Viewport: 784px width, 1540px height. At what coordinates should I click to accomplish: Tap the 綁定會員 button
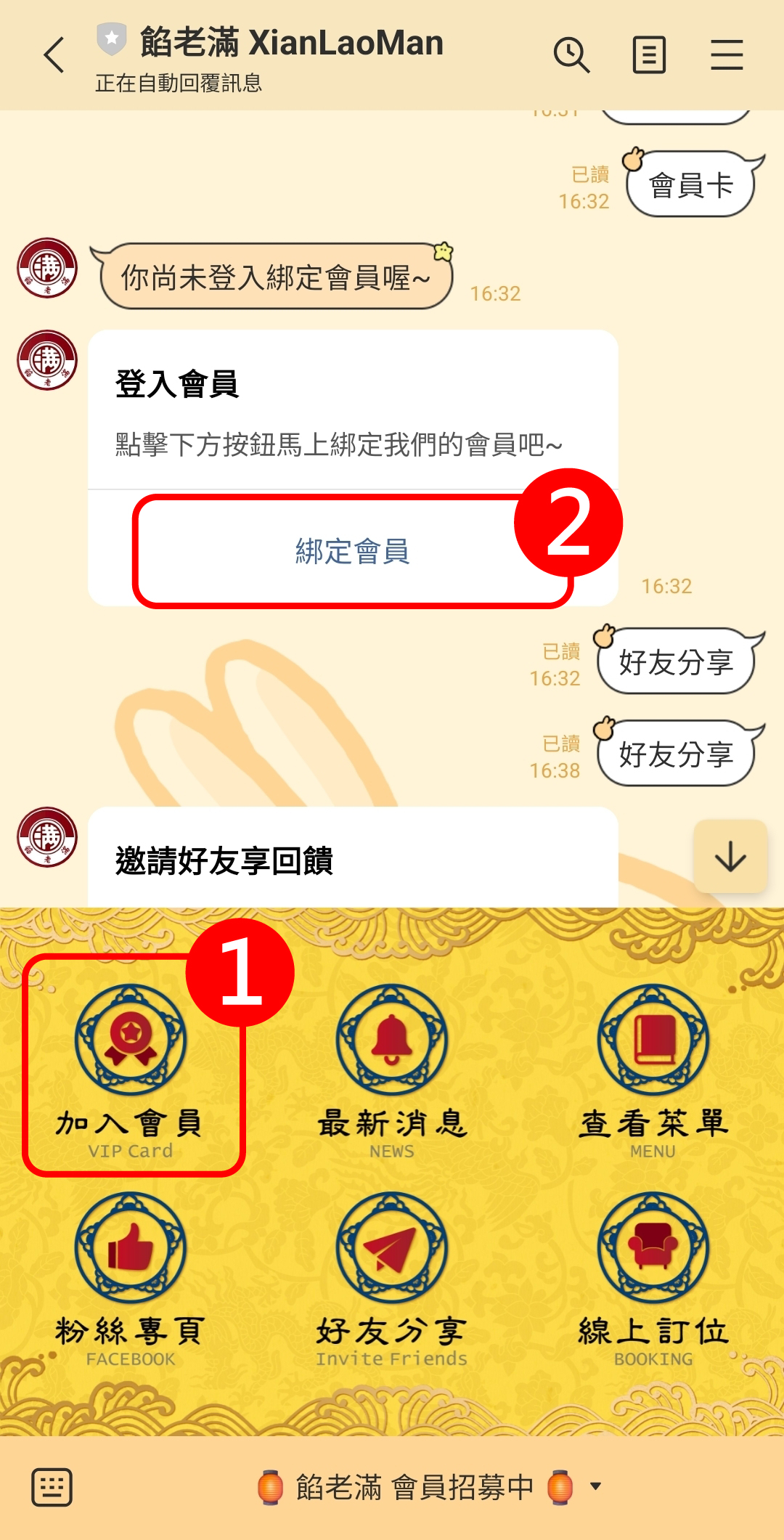click(x=352, y=551)
